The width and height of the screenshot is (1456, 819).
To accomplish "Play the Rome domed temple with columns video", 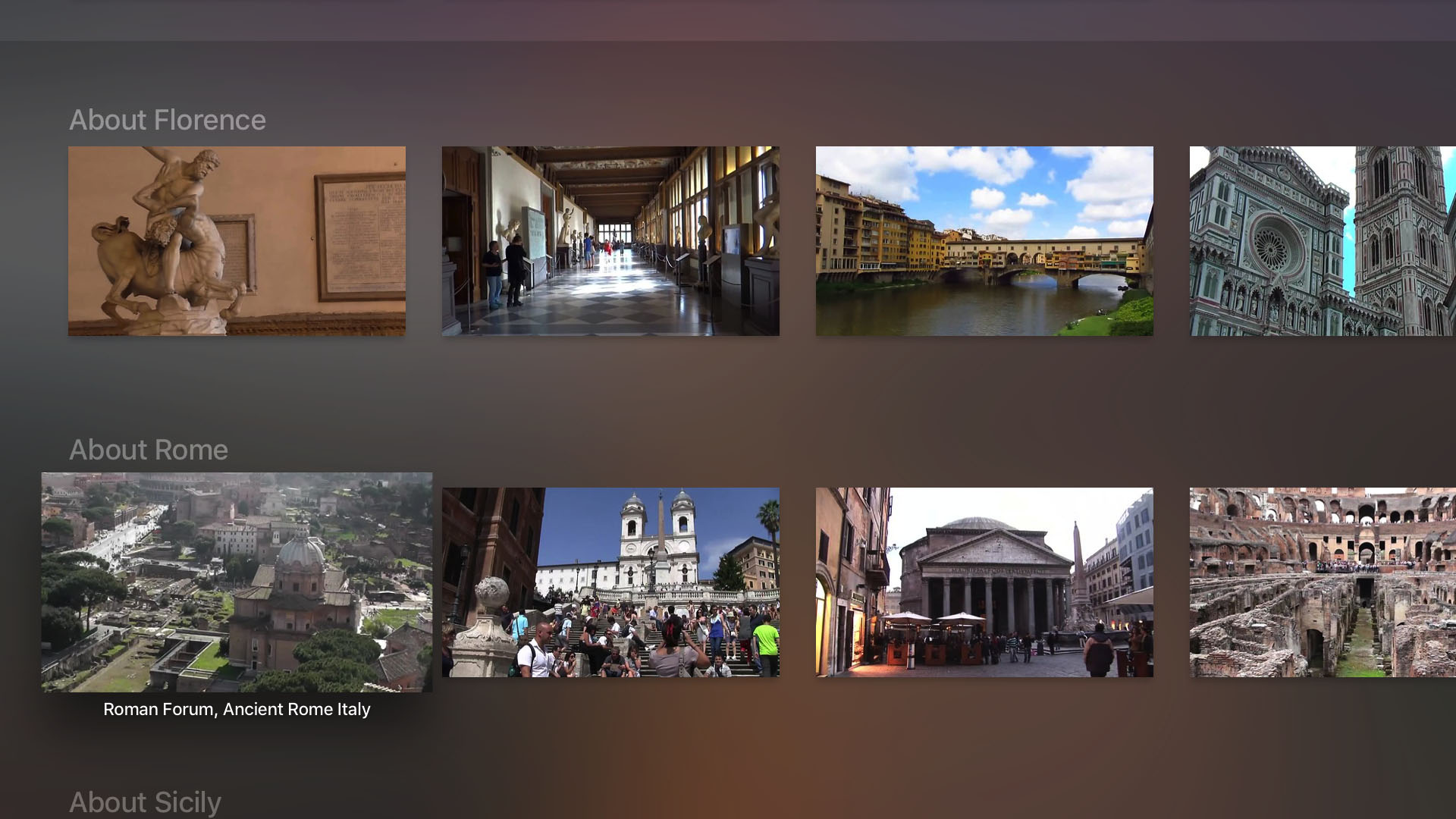I will tap(984, 582).
